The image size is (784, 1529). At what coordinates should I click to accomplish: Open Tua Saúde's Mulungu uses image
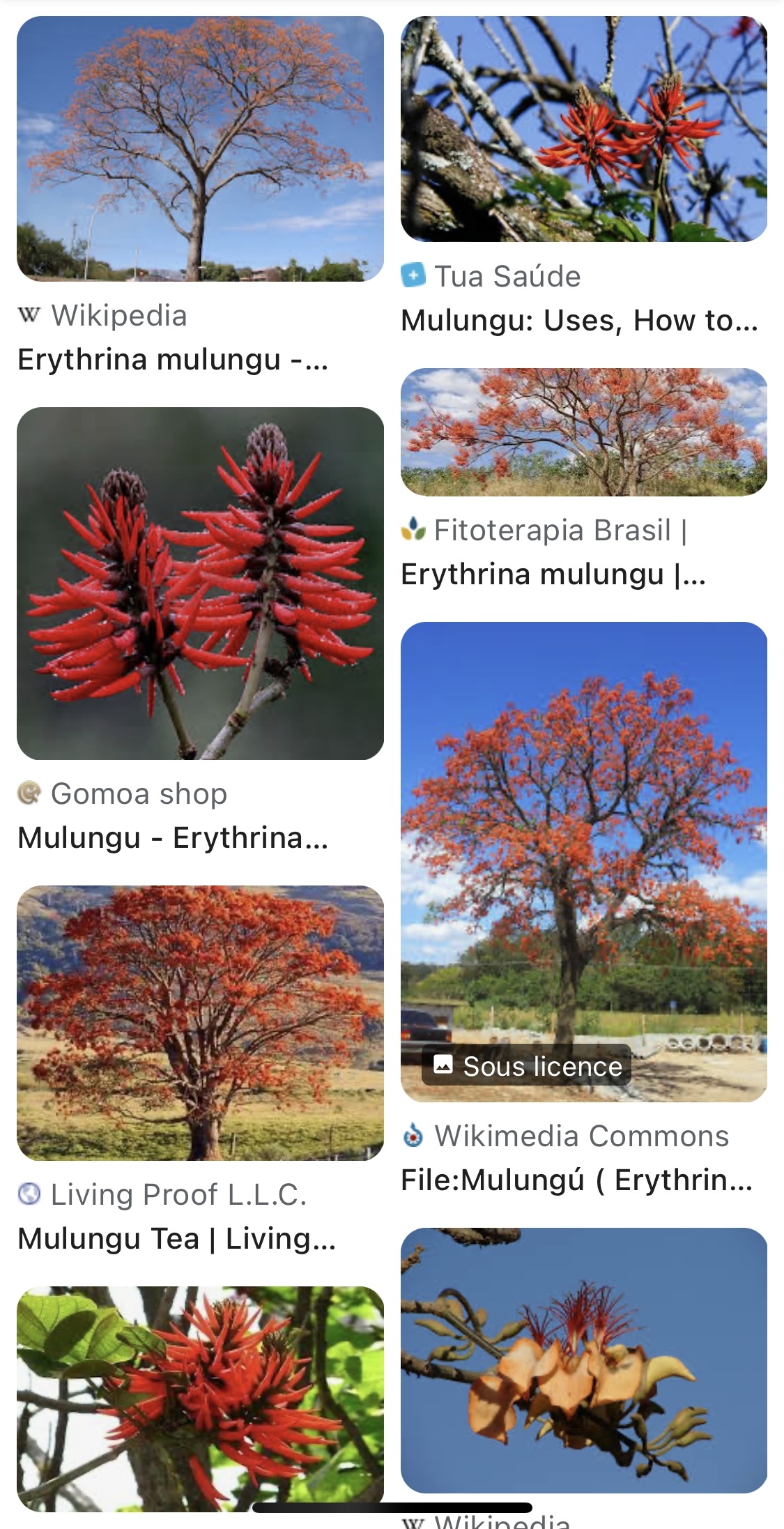583,130
